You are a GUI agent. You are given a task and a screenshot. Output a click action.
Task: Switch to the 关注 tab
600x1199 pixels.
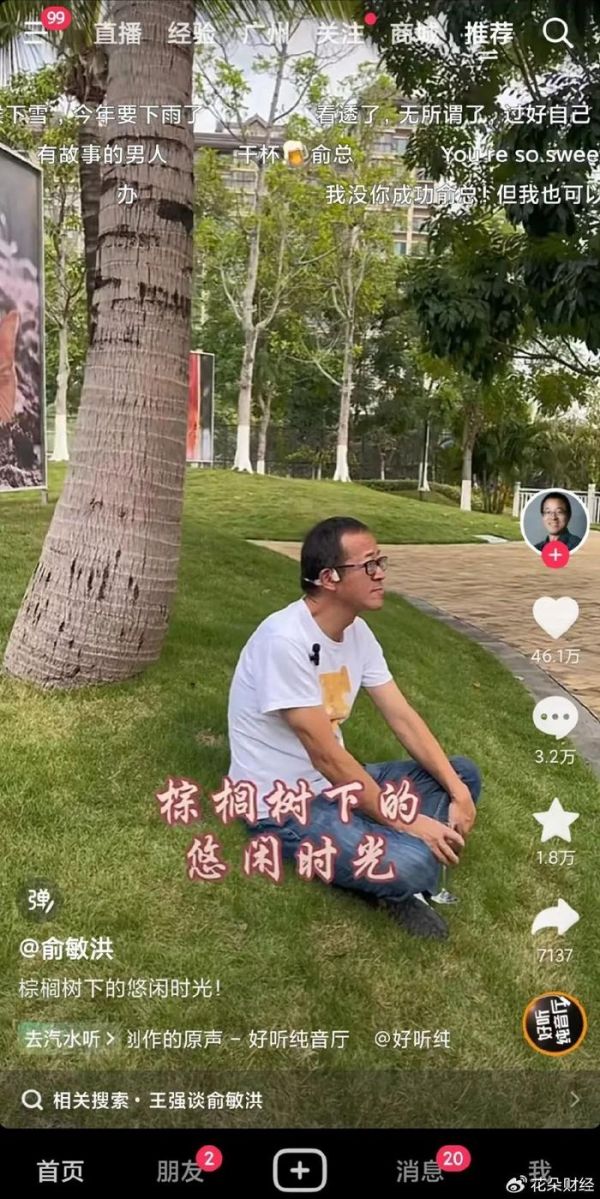point(340,34)
